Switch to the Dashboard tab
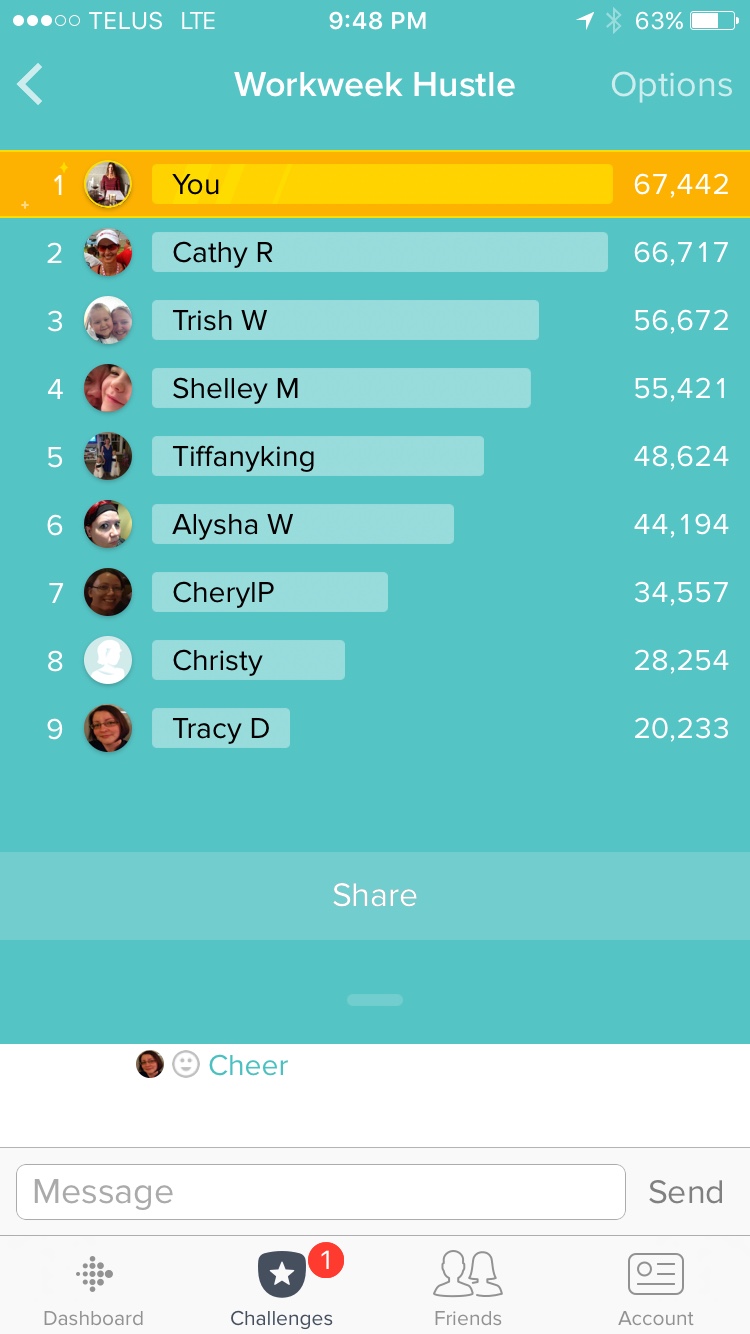Screen dimensions: 750x1334 93,1288
